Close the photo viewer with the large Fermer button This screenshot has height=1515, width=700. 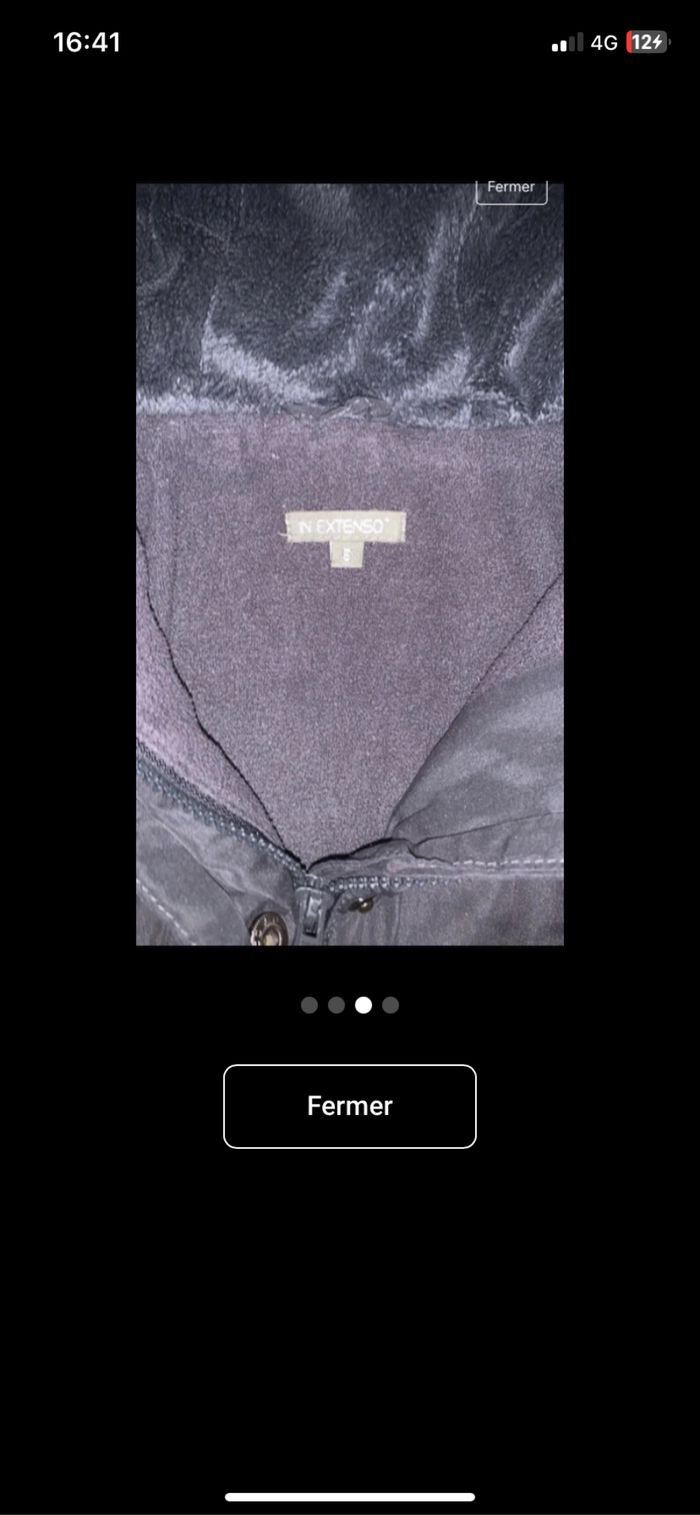(x=349, y=1106)
